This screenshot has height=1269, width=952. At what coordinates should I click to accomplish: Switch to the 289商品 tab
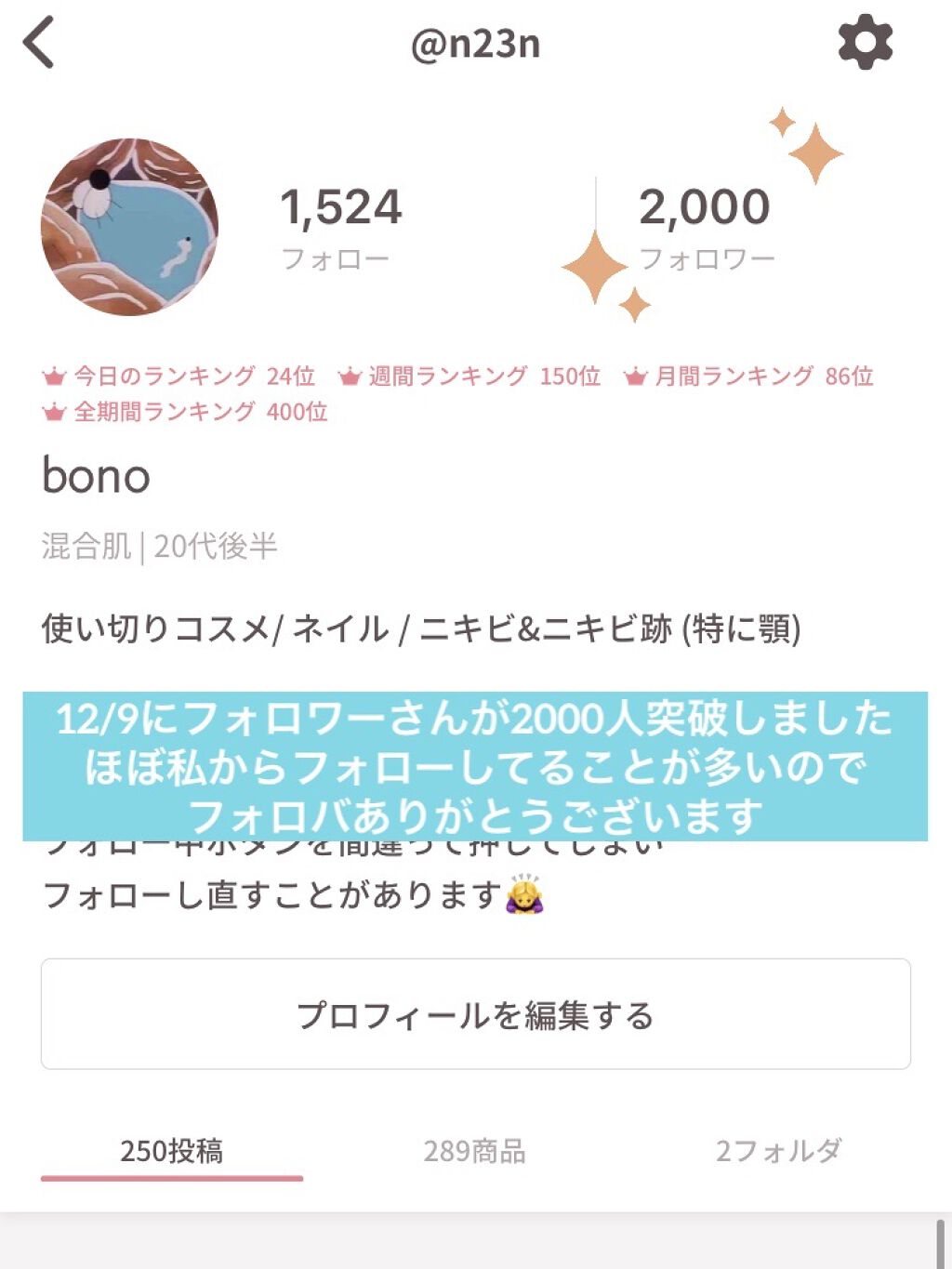pyautogui.click(x=475, y=1151)
